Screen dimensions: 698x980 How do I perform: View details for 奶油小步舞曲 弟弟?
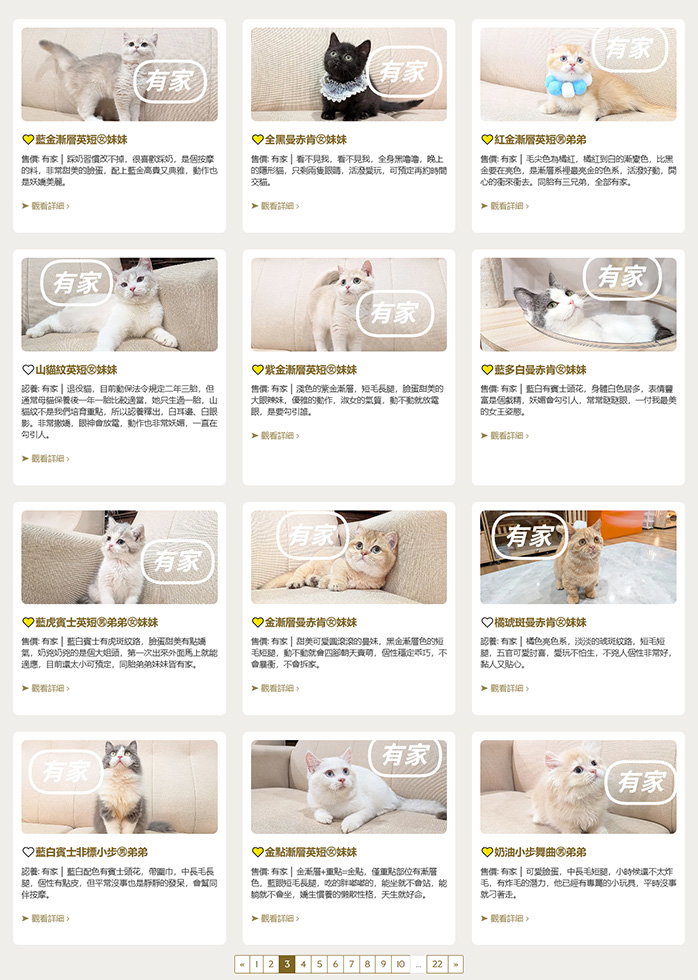[505, 918]
